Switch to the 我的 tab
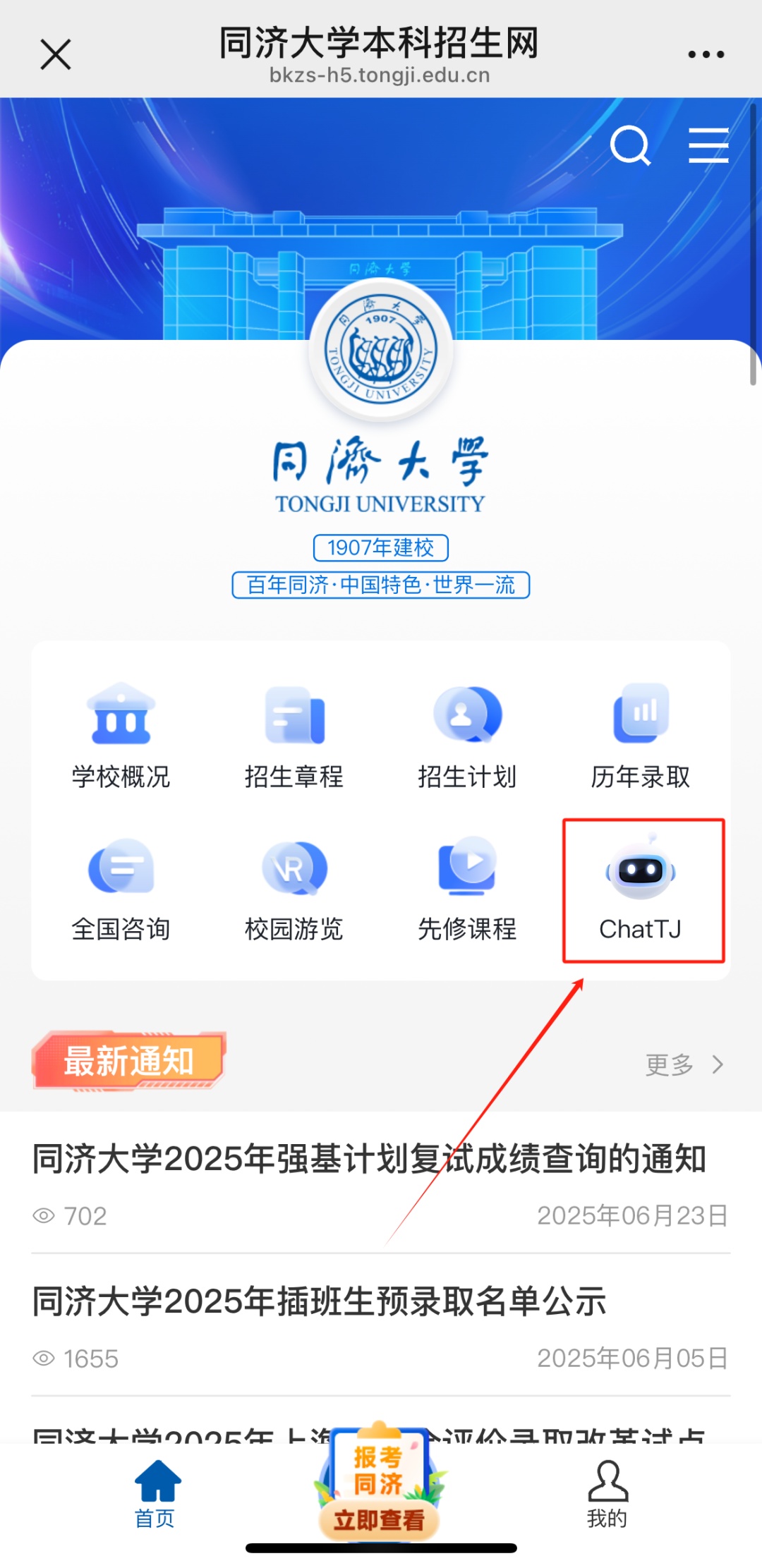The height and width of the screenshot is (1568, 762). coord(607,1493)
